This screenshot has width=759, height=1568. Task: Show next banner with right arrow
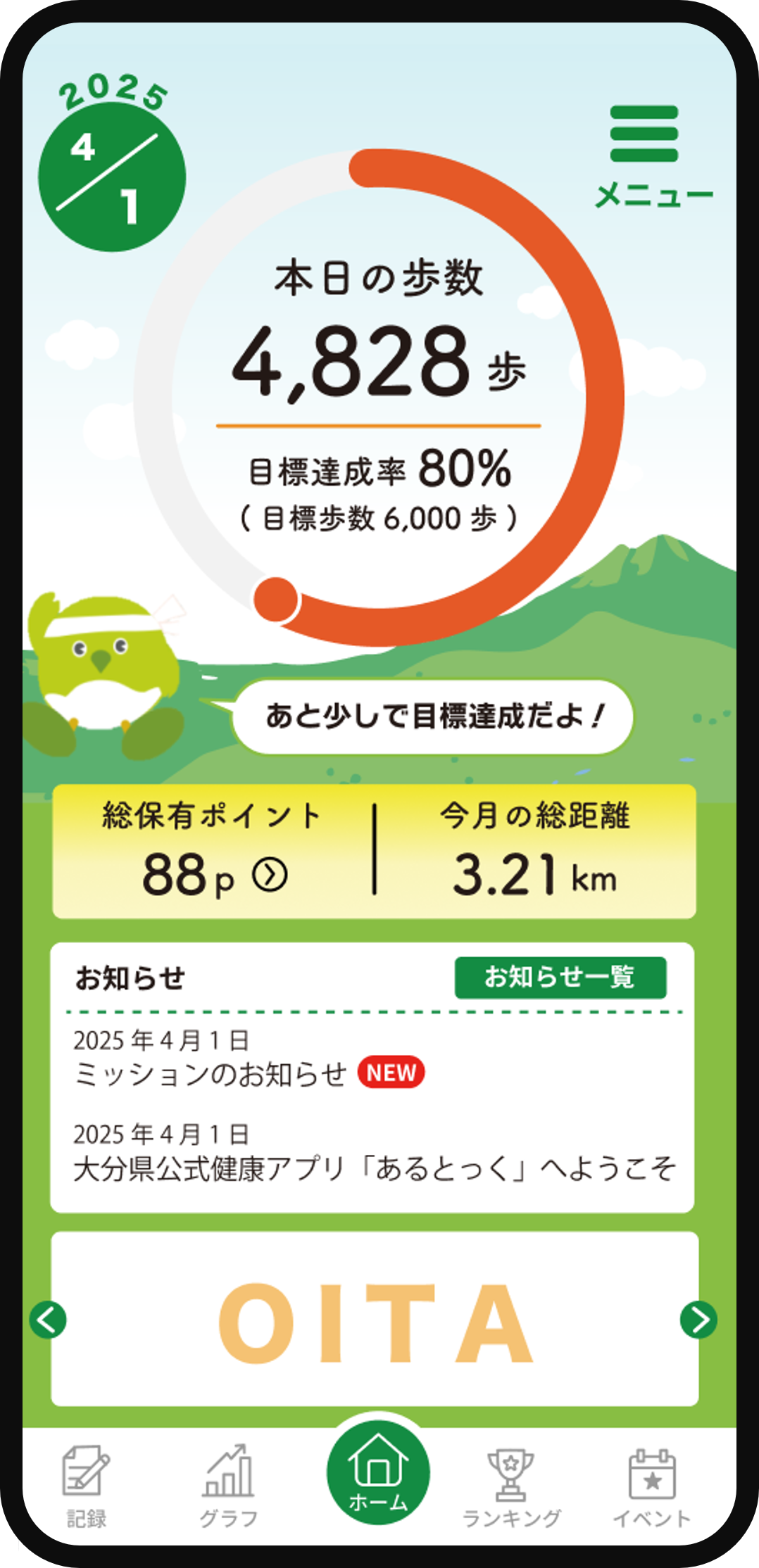(x=698, y=1320)
